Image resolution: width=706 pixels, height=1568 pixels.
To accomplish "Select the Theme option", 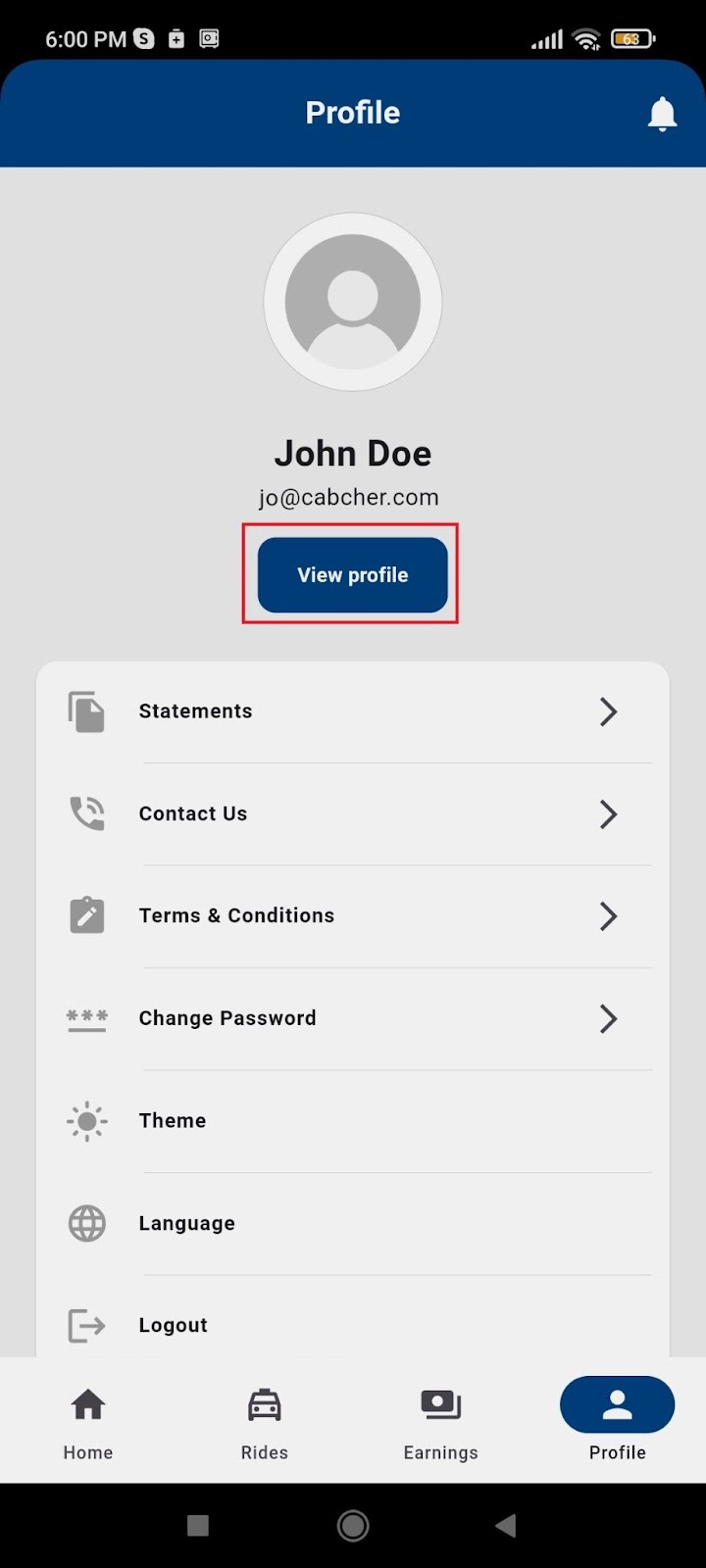I will click(x=353, y=1121).
